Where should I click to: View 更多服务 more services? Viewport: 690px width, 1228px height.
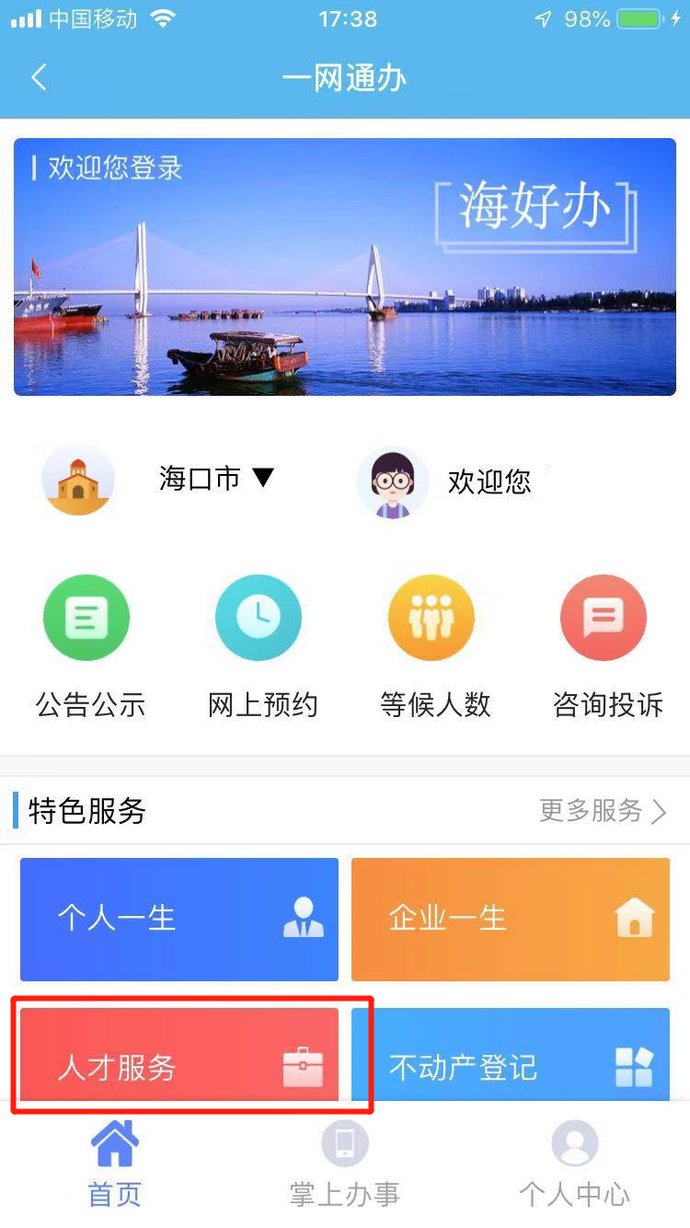[x=602, y=810]
